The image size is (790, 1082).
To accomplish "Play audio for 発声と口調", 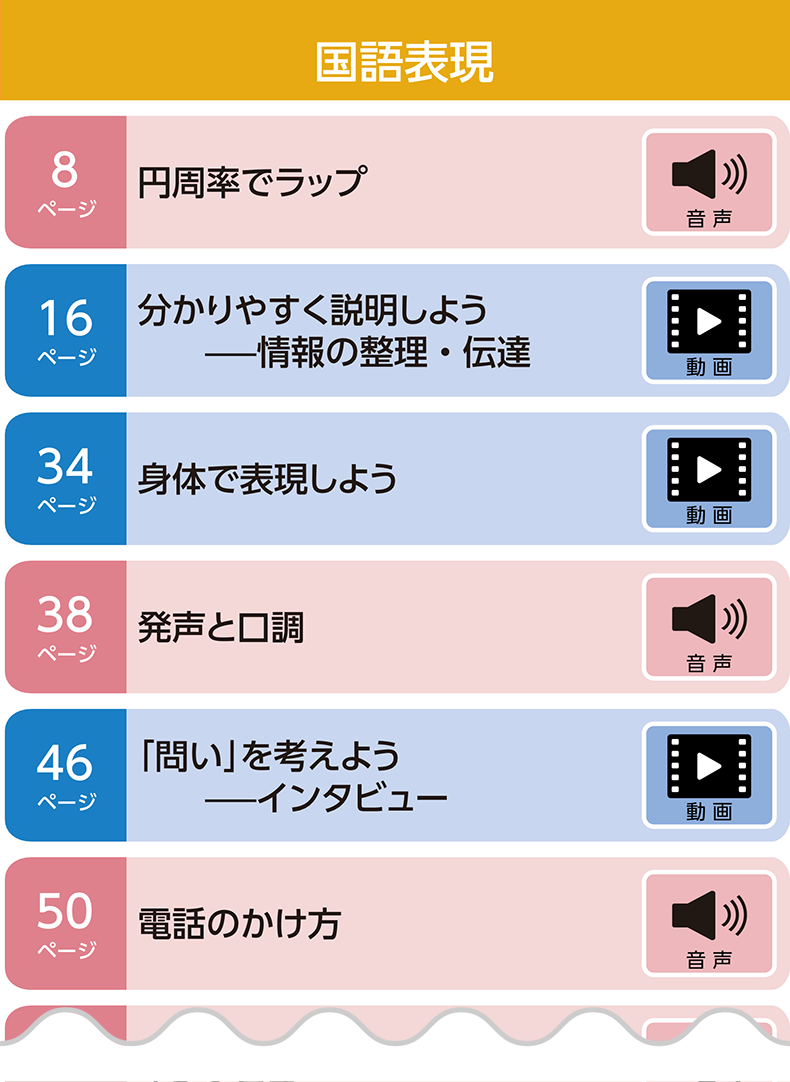I will click(709, 627).
